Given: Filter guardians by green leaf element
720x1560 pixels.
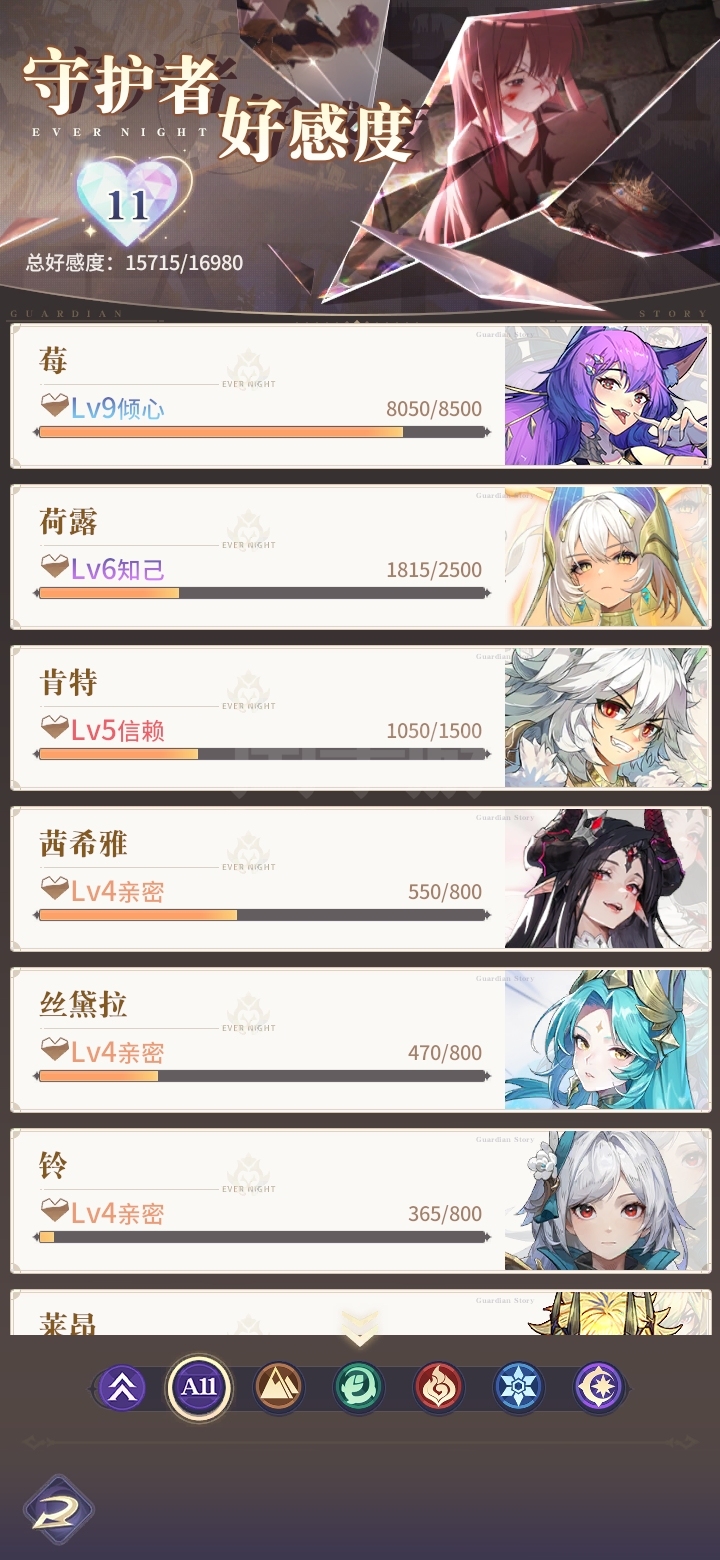Looking at the screenshot, I should tap(359, 1388).
